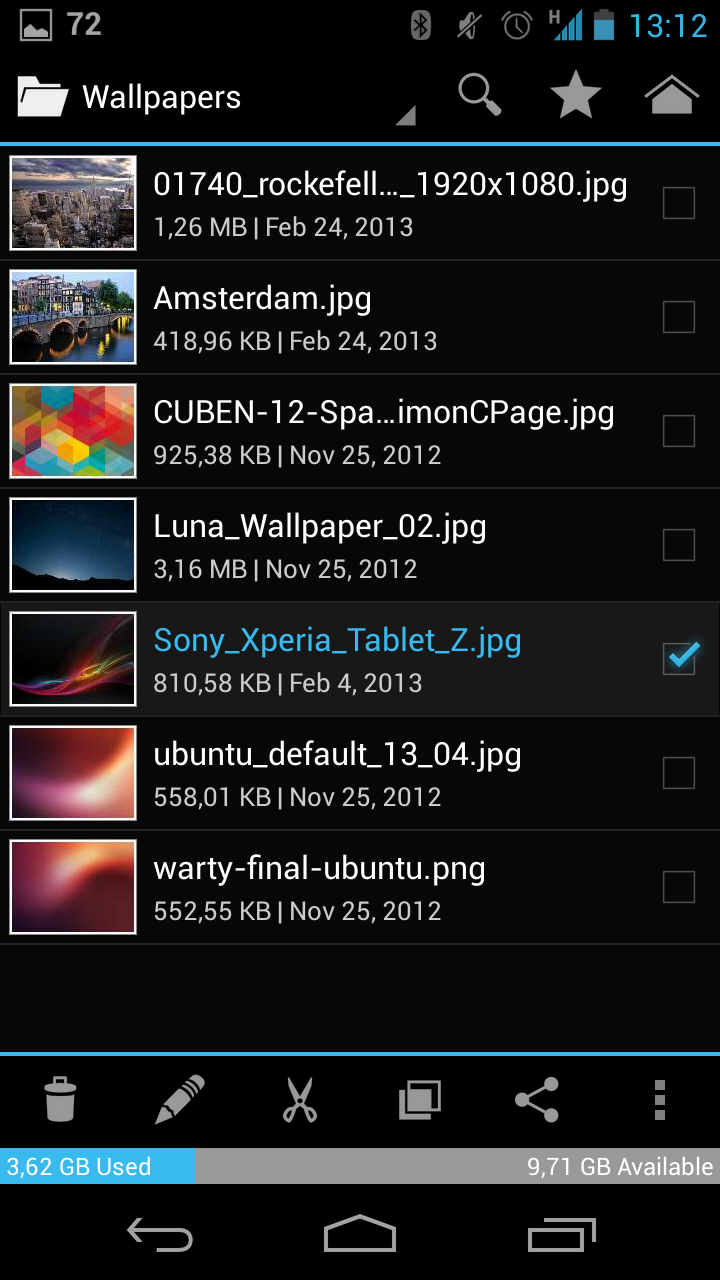Select ubuntu_default_13_04.jpg checkbox

679,773
